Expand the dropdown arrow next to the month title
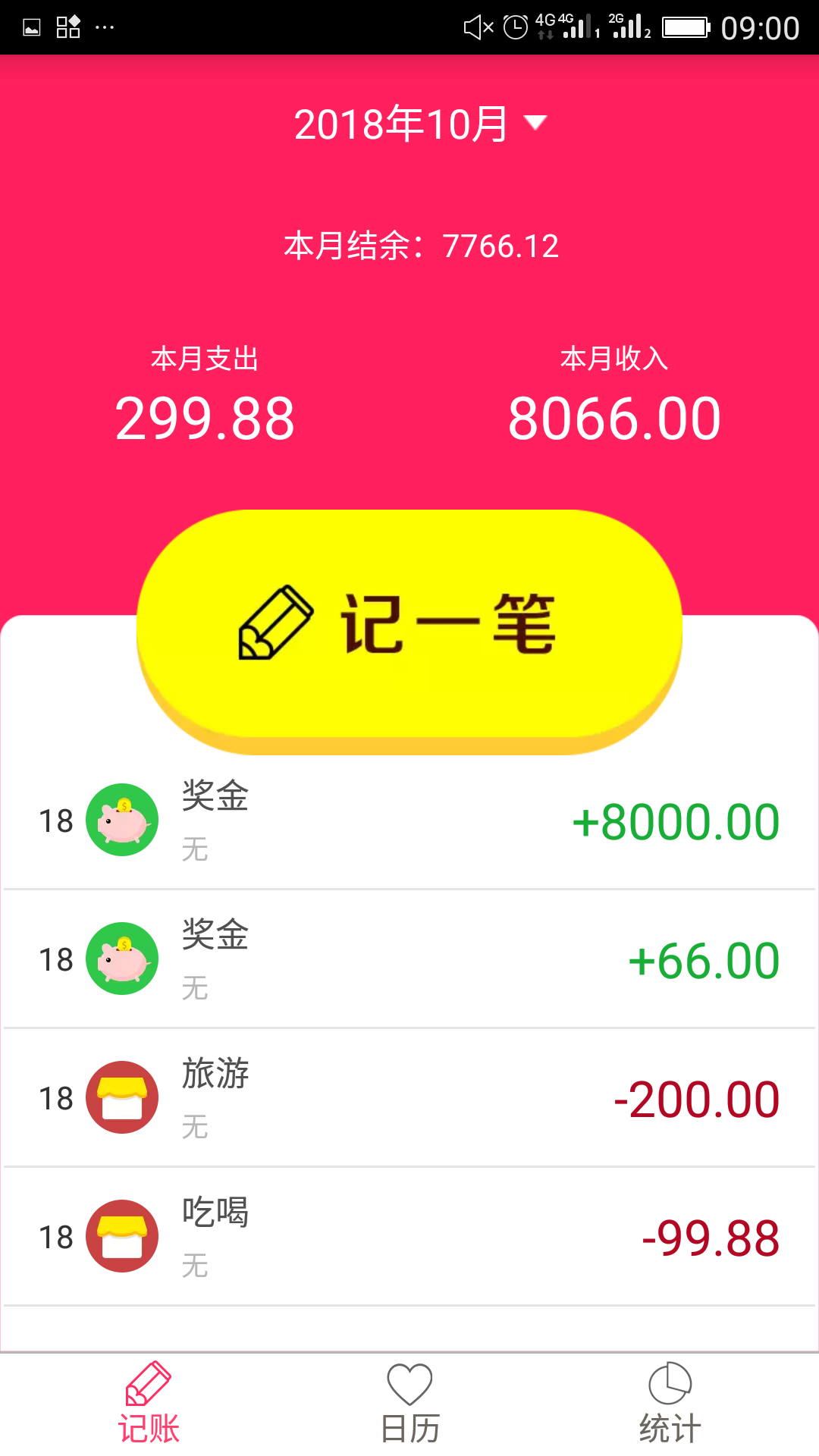The image size is (819, 1456). click(x=537, y=123)
